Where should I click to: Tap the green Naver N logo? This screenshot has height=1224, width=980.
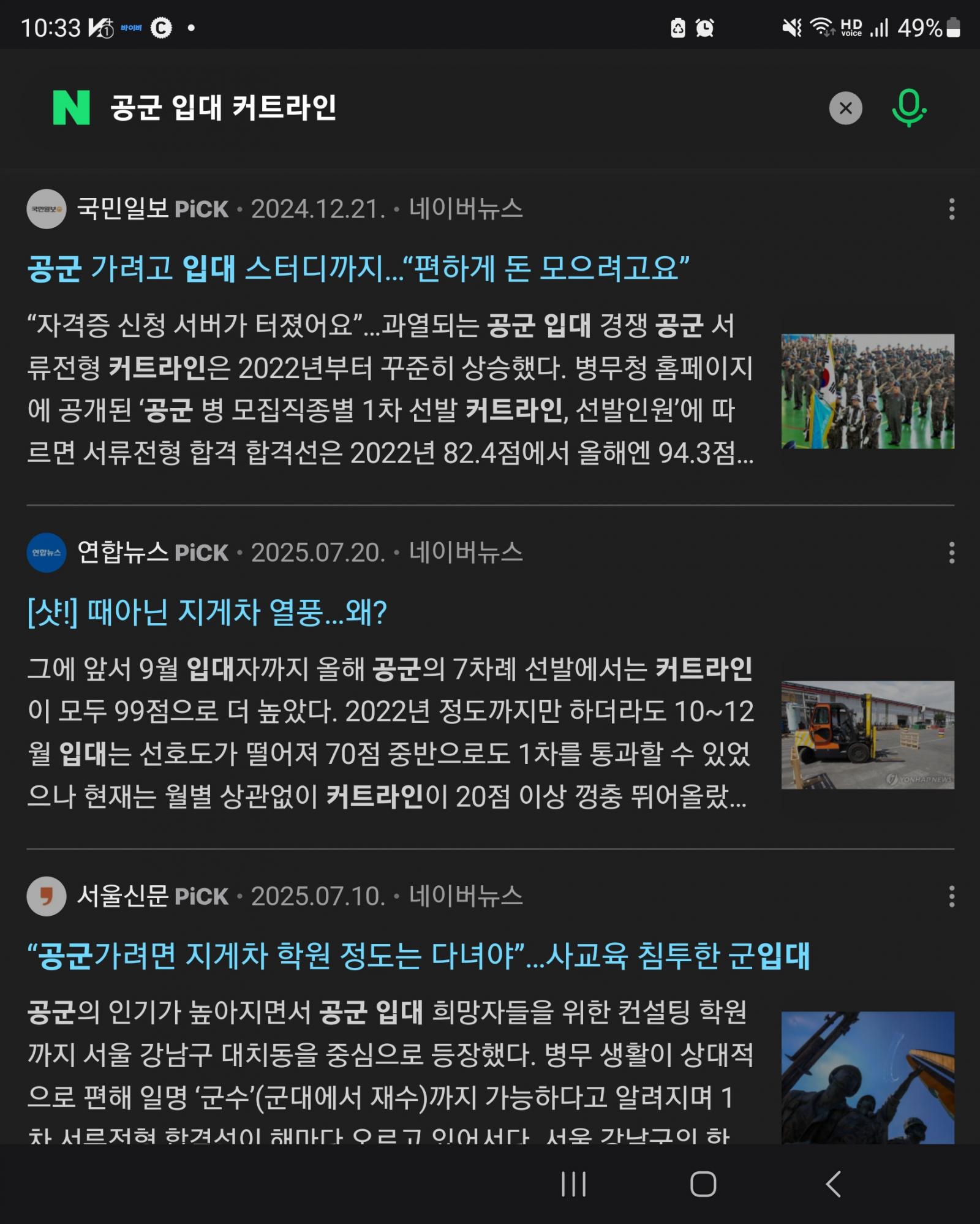71,108
